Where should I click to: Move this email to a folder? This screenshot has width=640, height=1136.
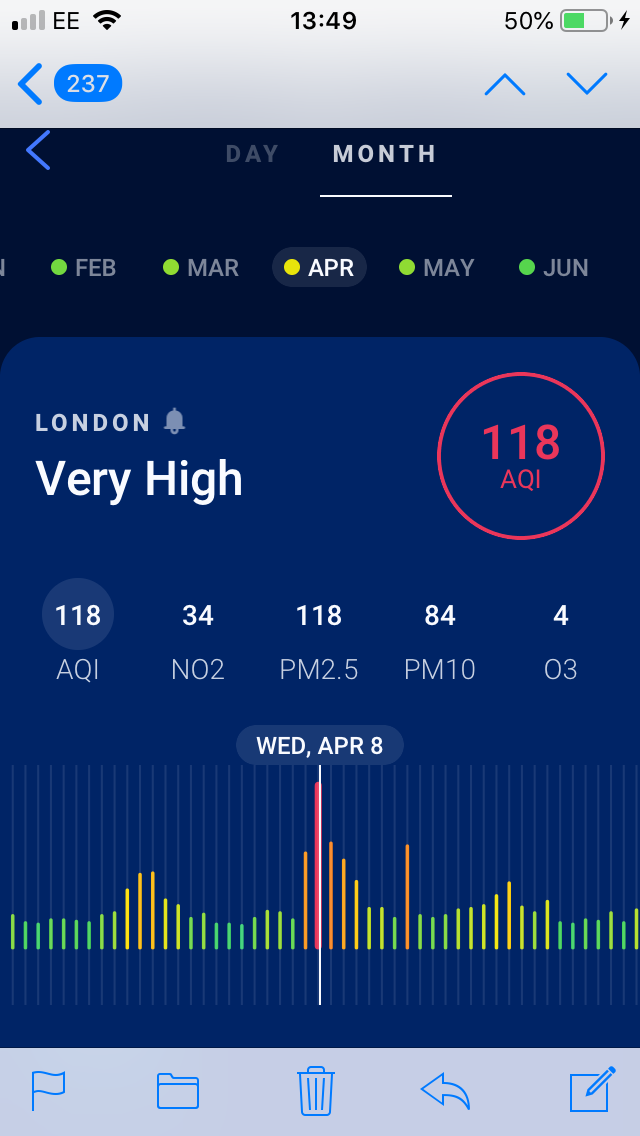[178, 1090]
